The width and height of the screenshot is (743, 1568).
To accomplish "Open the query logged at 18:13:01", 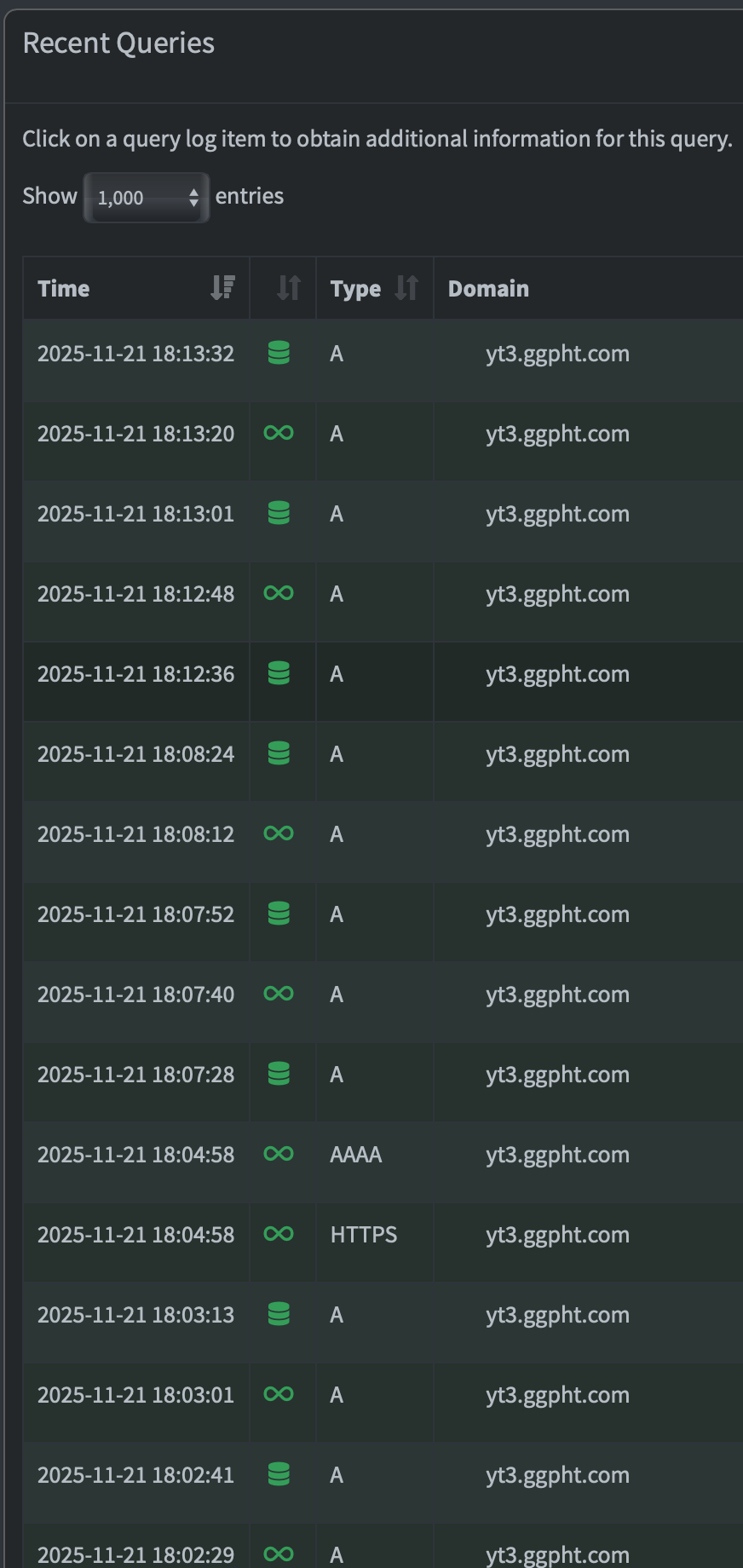I will [x=136, y=514].
